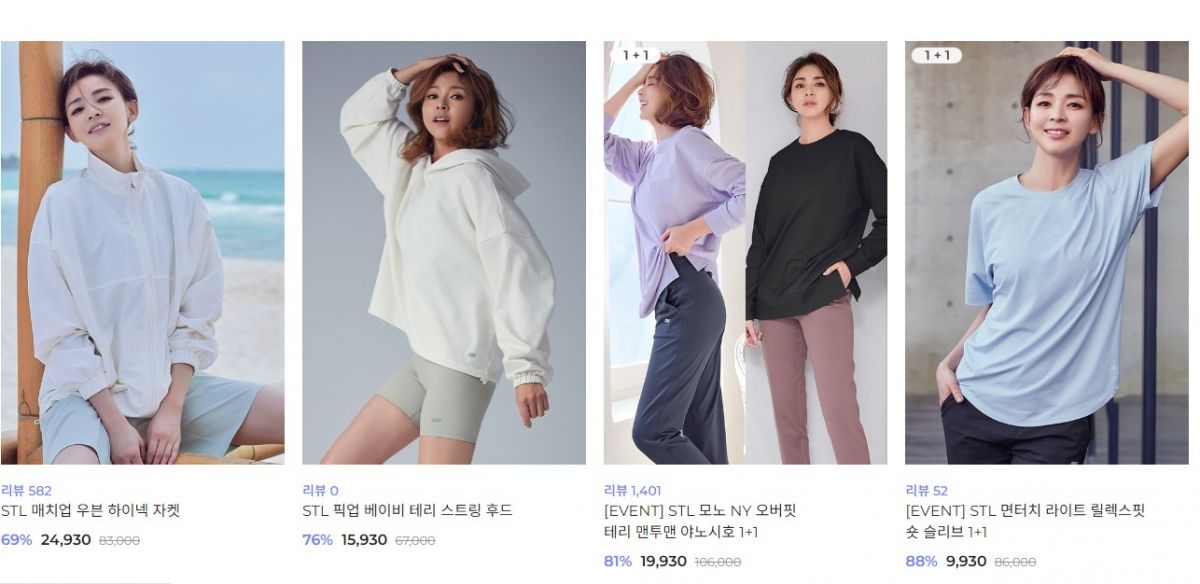Open the STL 모노 NY 오버핏 맨투맨 1+1 item
This screenshot has height=584, width=1200.
click(700, 511)
